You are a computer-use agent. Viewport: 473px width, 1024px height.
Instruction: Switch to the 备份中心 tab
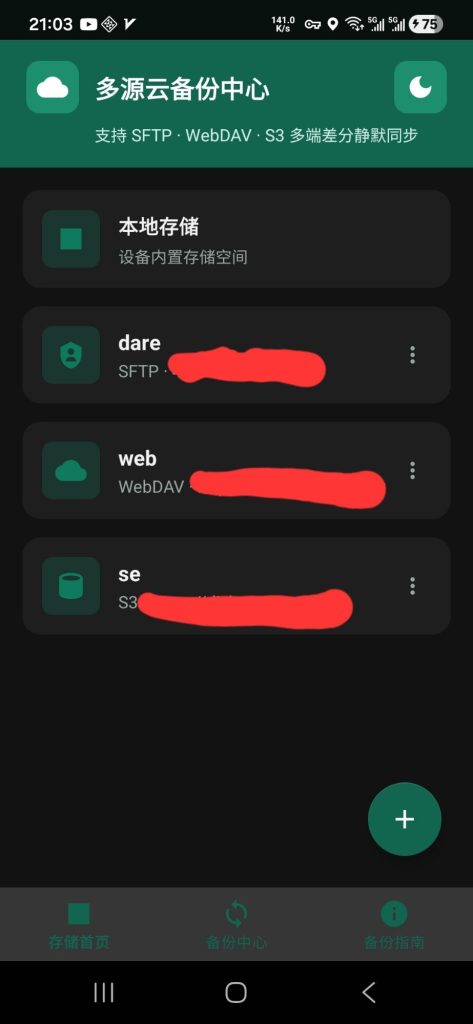click(236, 924)
